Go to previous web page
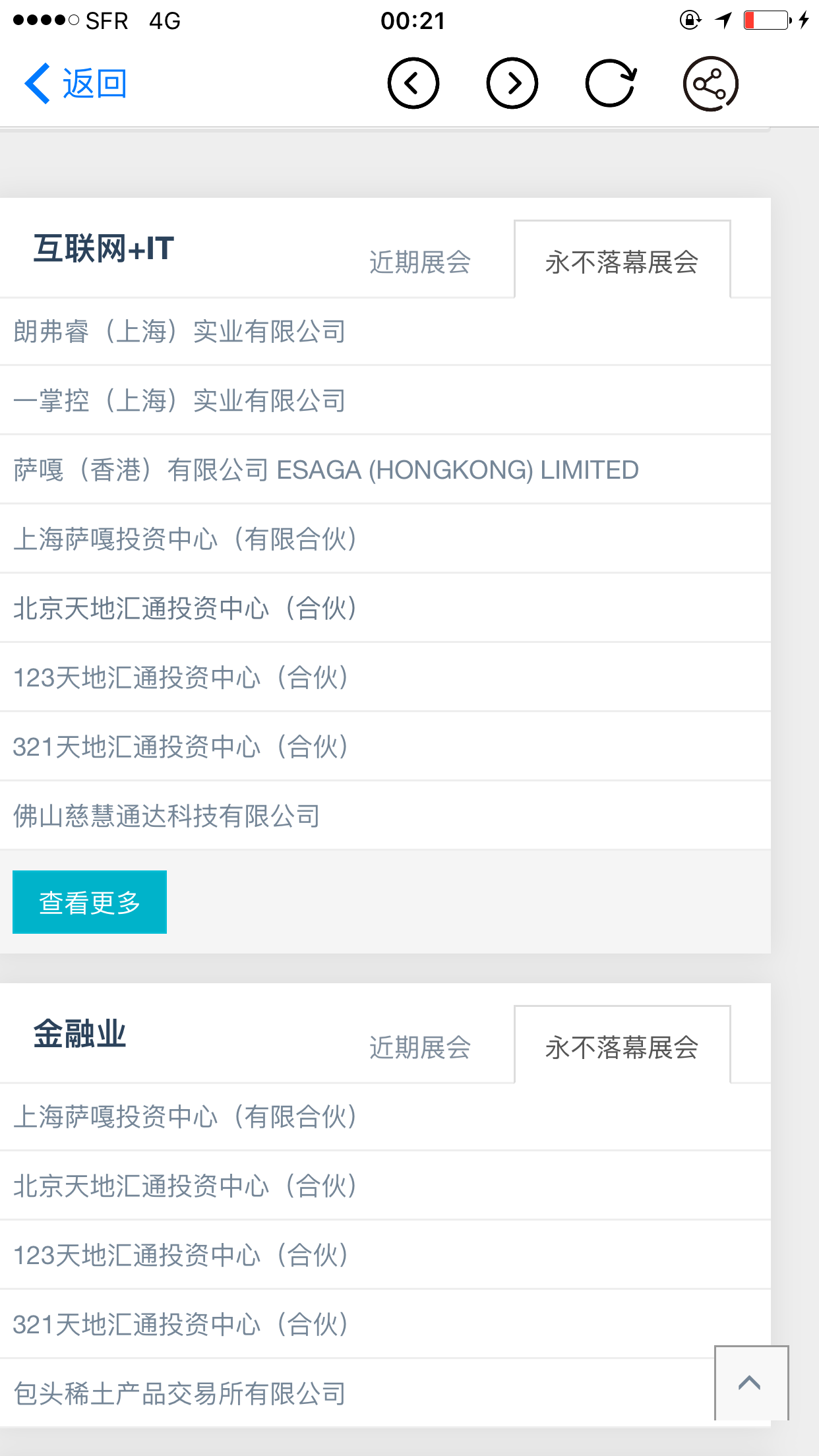The height and width of the screenshot is (1456, 819). pos(413,83)
